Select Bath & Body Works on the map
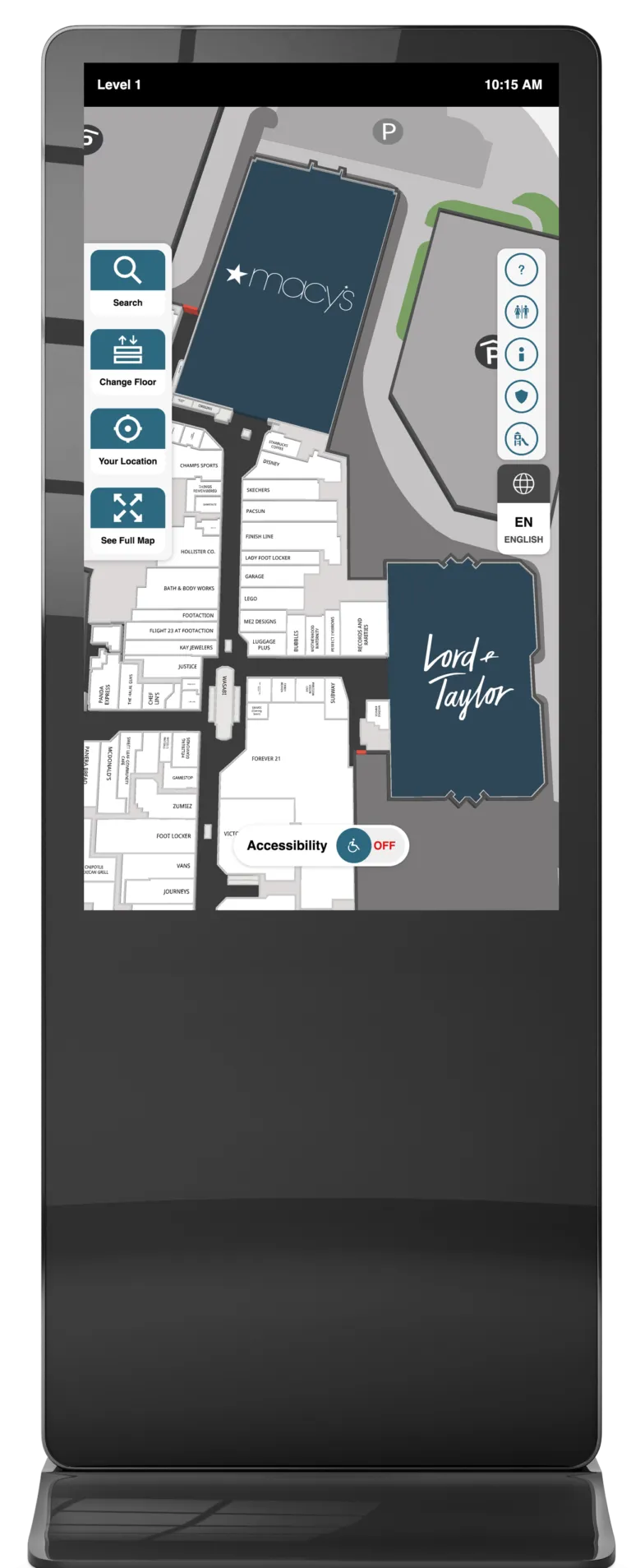Screen dimensions: 631x1568 (x=188, y=589)
